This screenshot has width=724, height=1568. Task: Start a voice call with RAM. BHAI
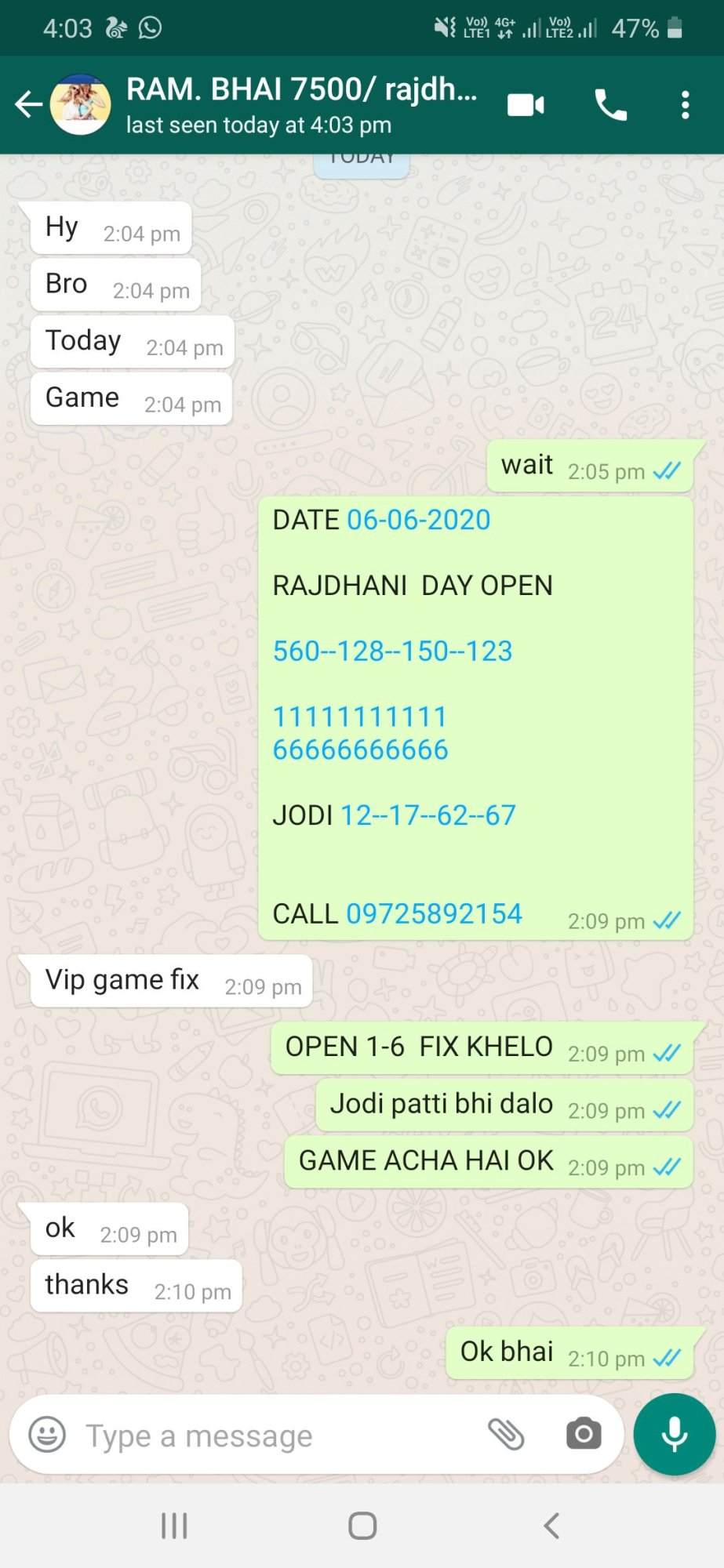click(610, 104)
